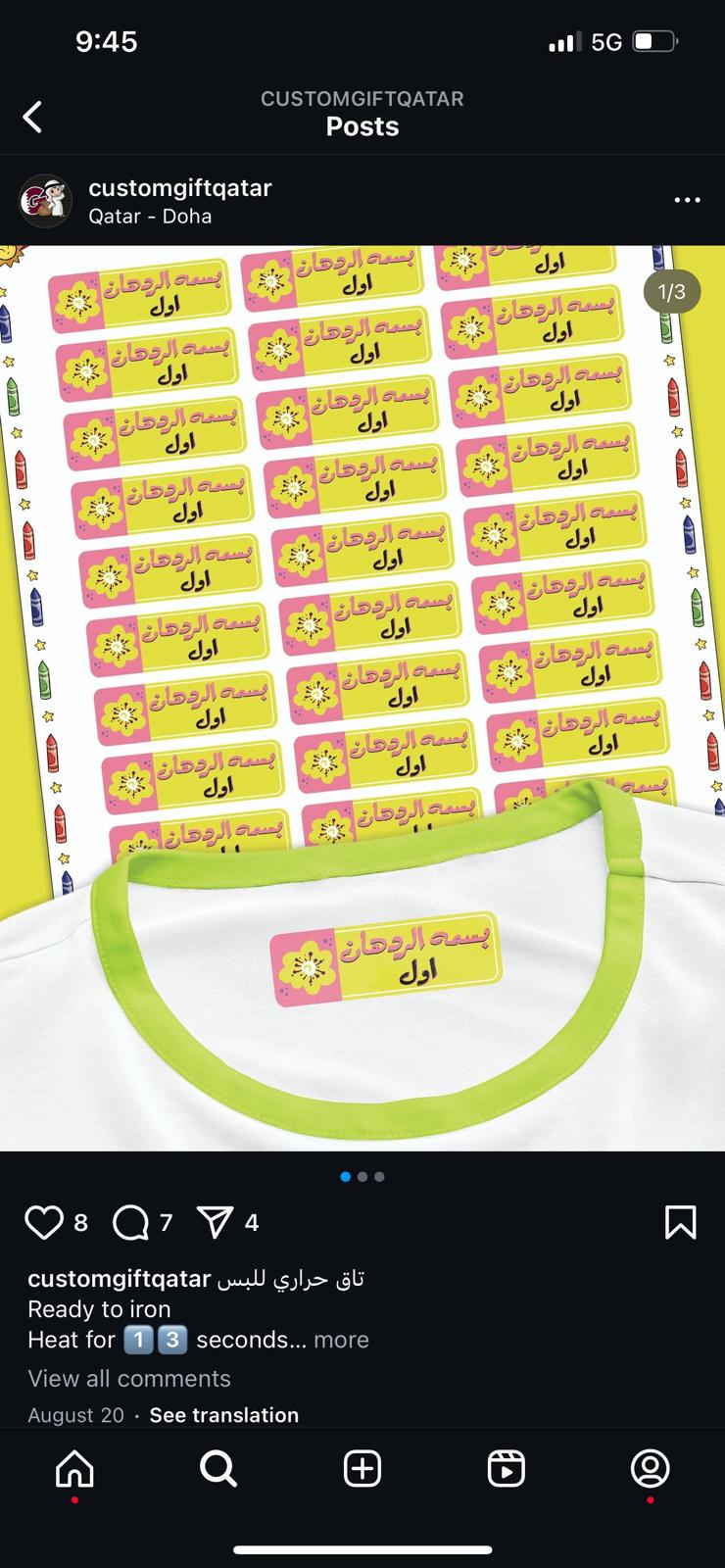View all comments on the post
725x1568 pixels.
coord(129,1378)
